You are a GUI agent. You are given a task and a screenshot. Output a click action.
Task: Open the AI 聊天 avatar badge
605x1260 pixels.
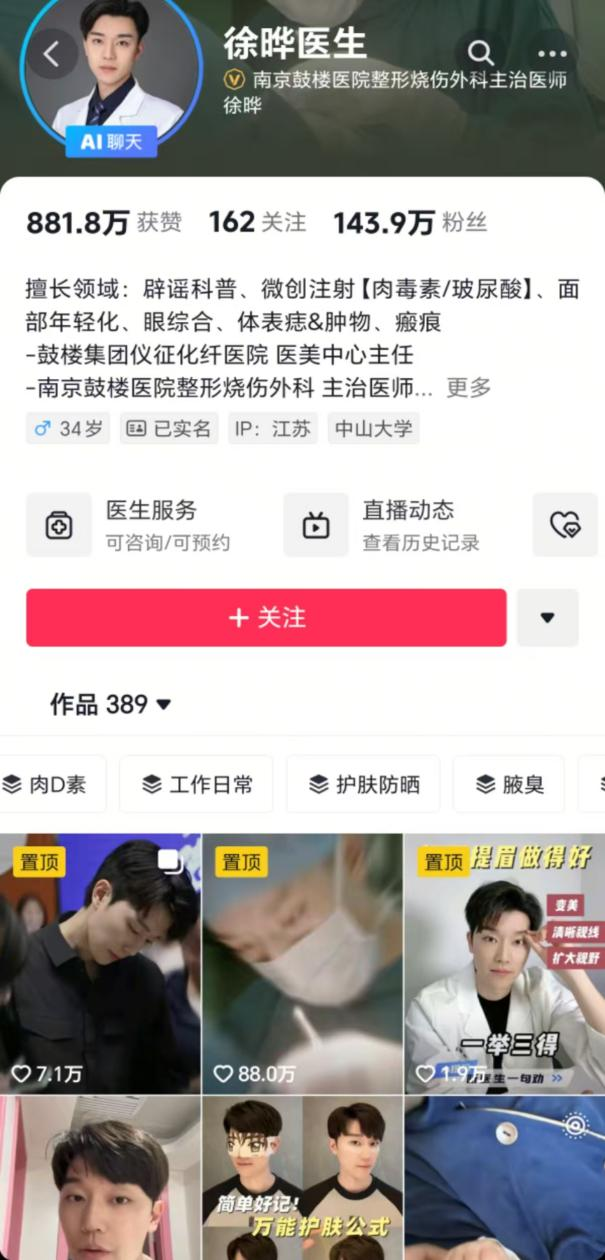pos(111,141)
